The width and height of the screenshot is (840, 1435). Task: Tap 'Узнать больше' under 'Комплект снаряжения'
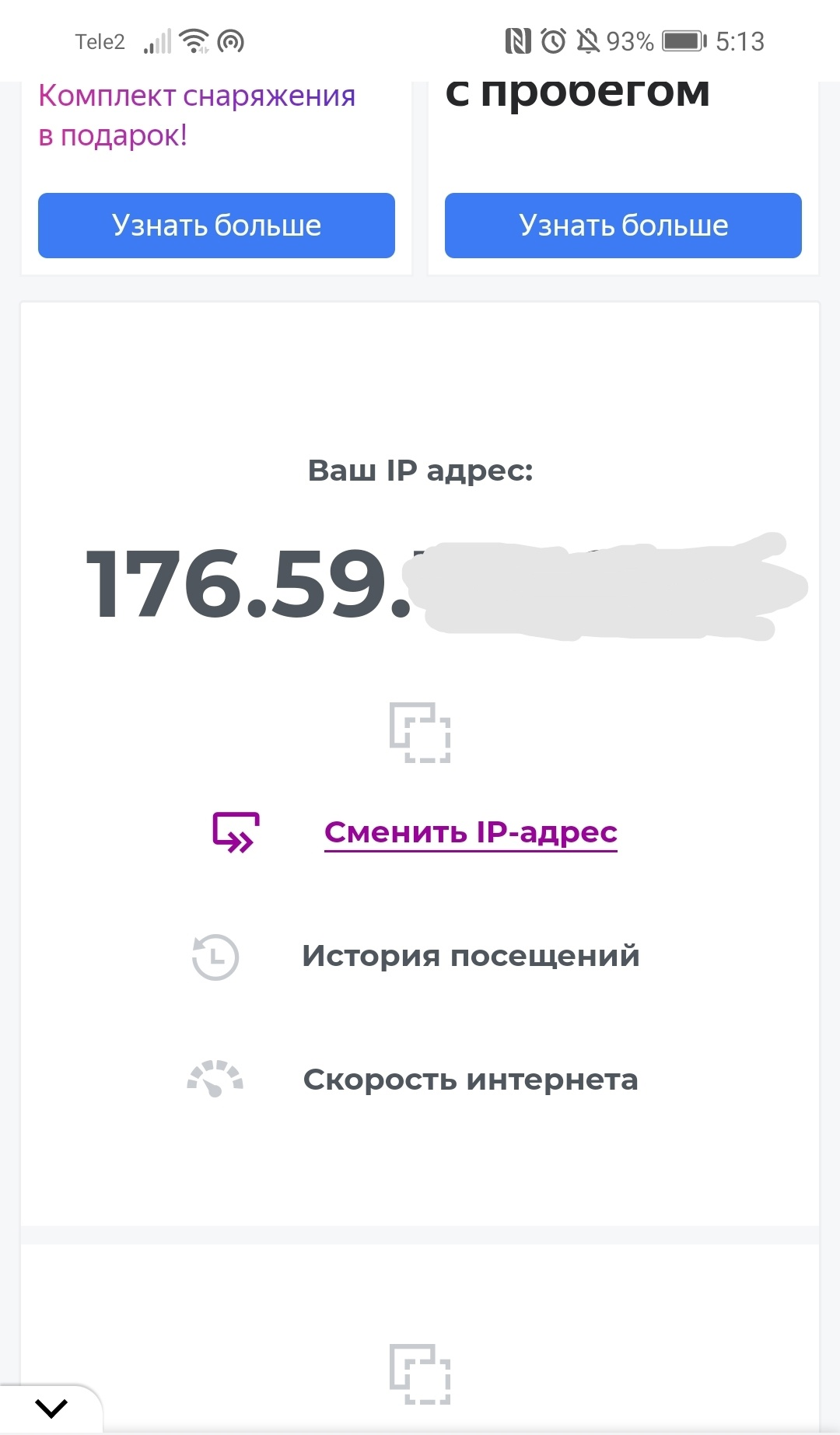pos(216,226)
